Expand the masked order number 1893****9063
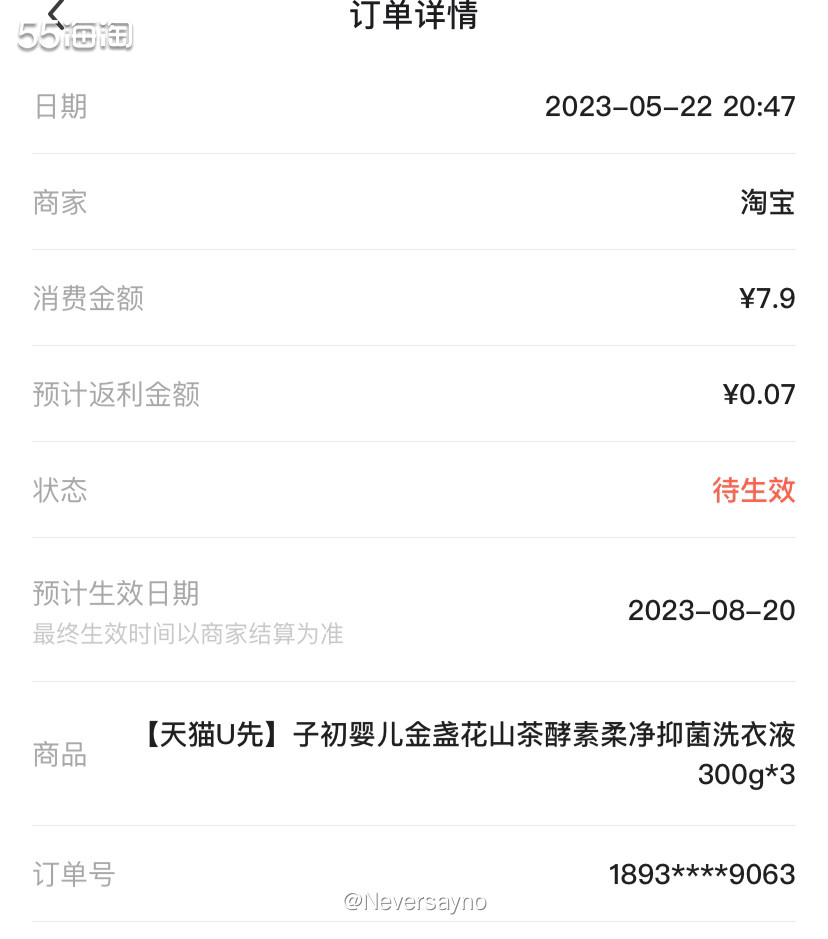Image resolution: width=828 pixels, height=939 pixels. (x=701, y=874)
